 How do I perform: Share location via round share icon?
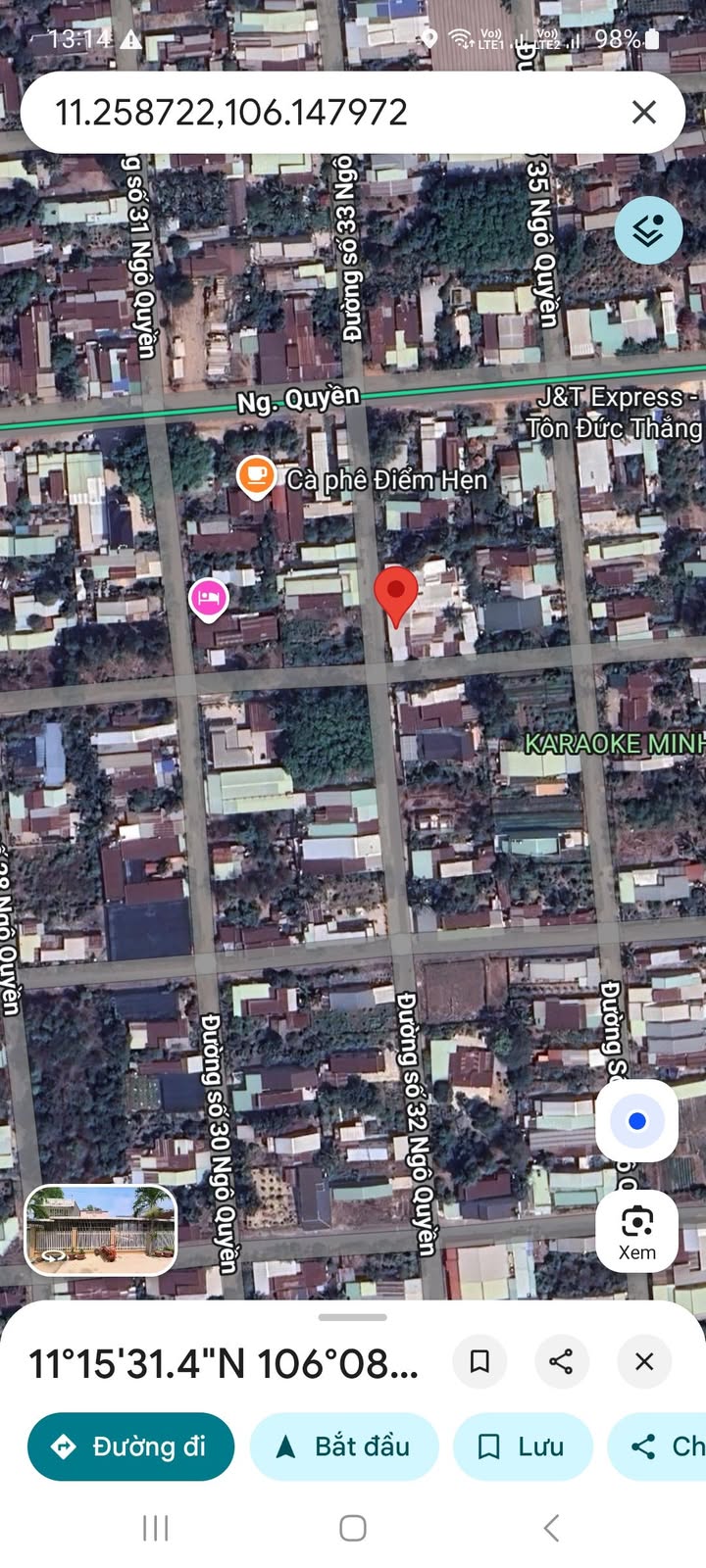click(x=561, y=1361)
